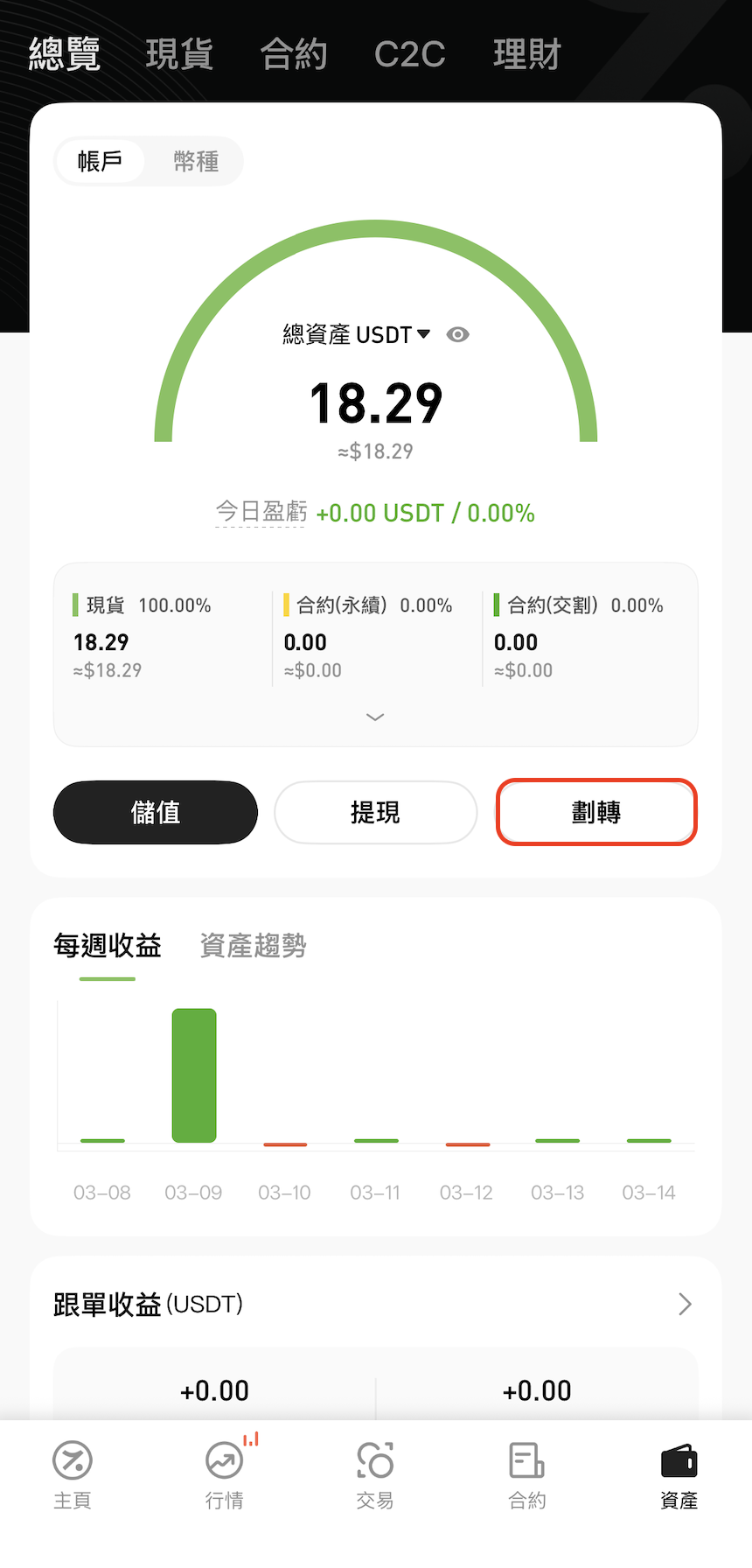752x1568 pixels.
Task: Tap the 儲值 deposit button
Action: tap(156, 812)
